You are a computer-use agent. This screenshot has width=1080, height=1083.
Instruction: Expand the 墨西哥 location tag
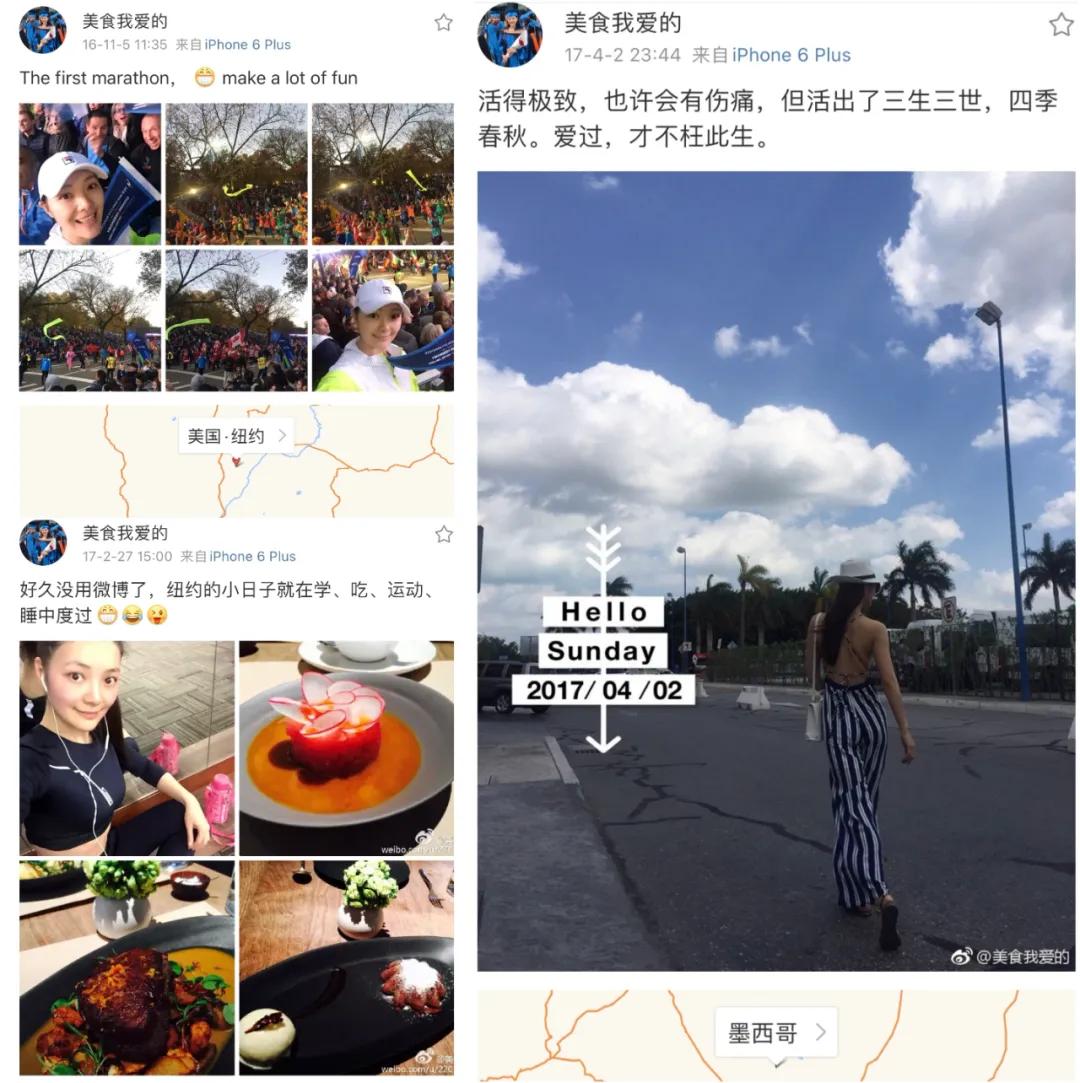tap(777, 1031)
